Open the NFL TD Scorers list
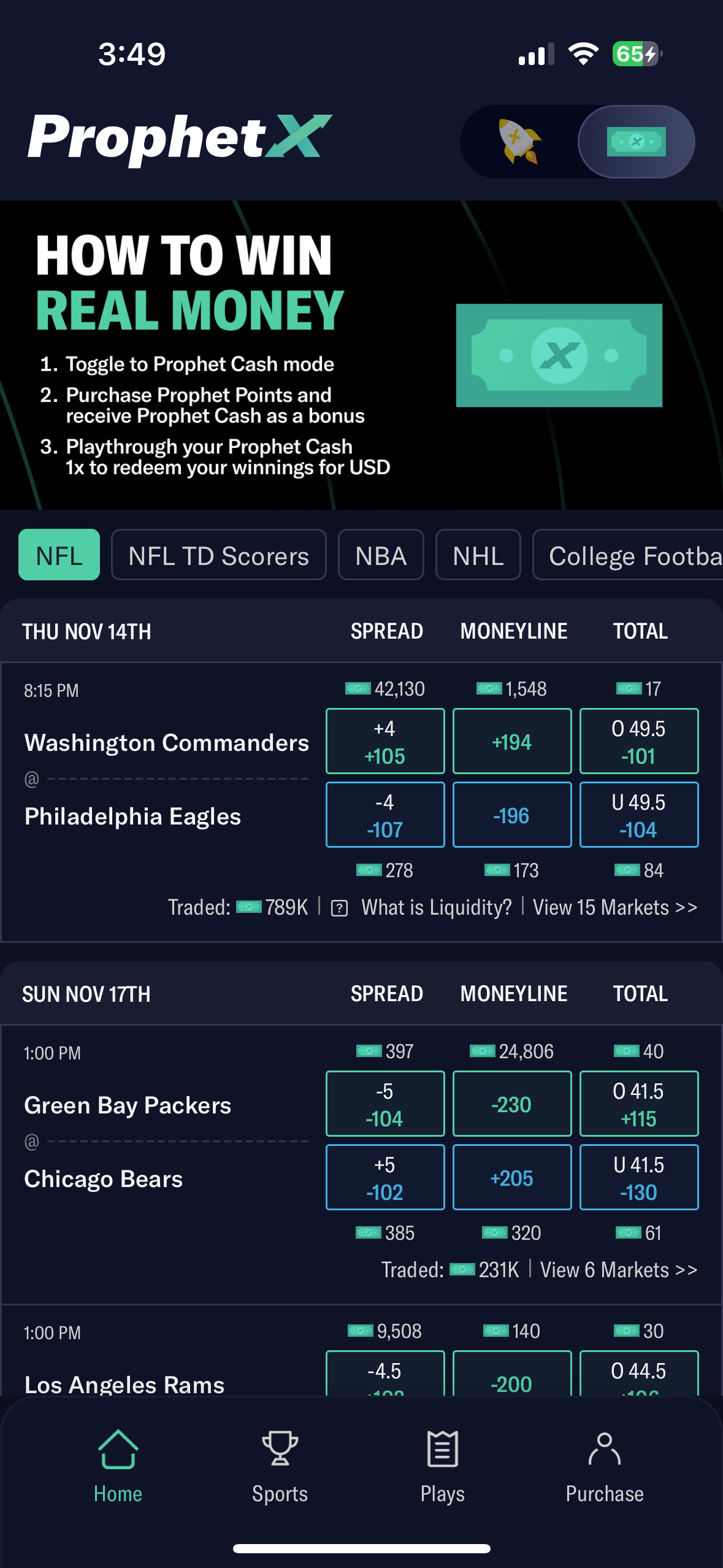723x1568 pixels. 218,555
